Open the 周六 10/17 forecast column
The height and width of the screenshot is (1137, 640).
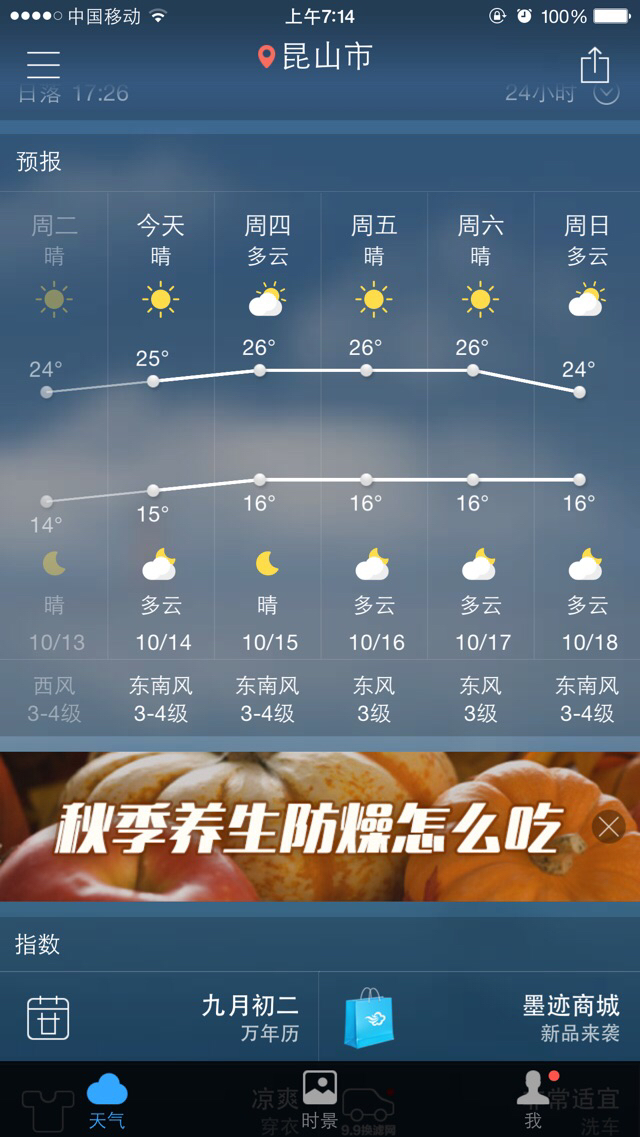click(x=481, y=426)
